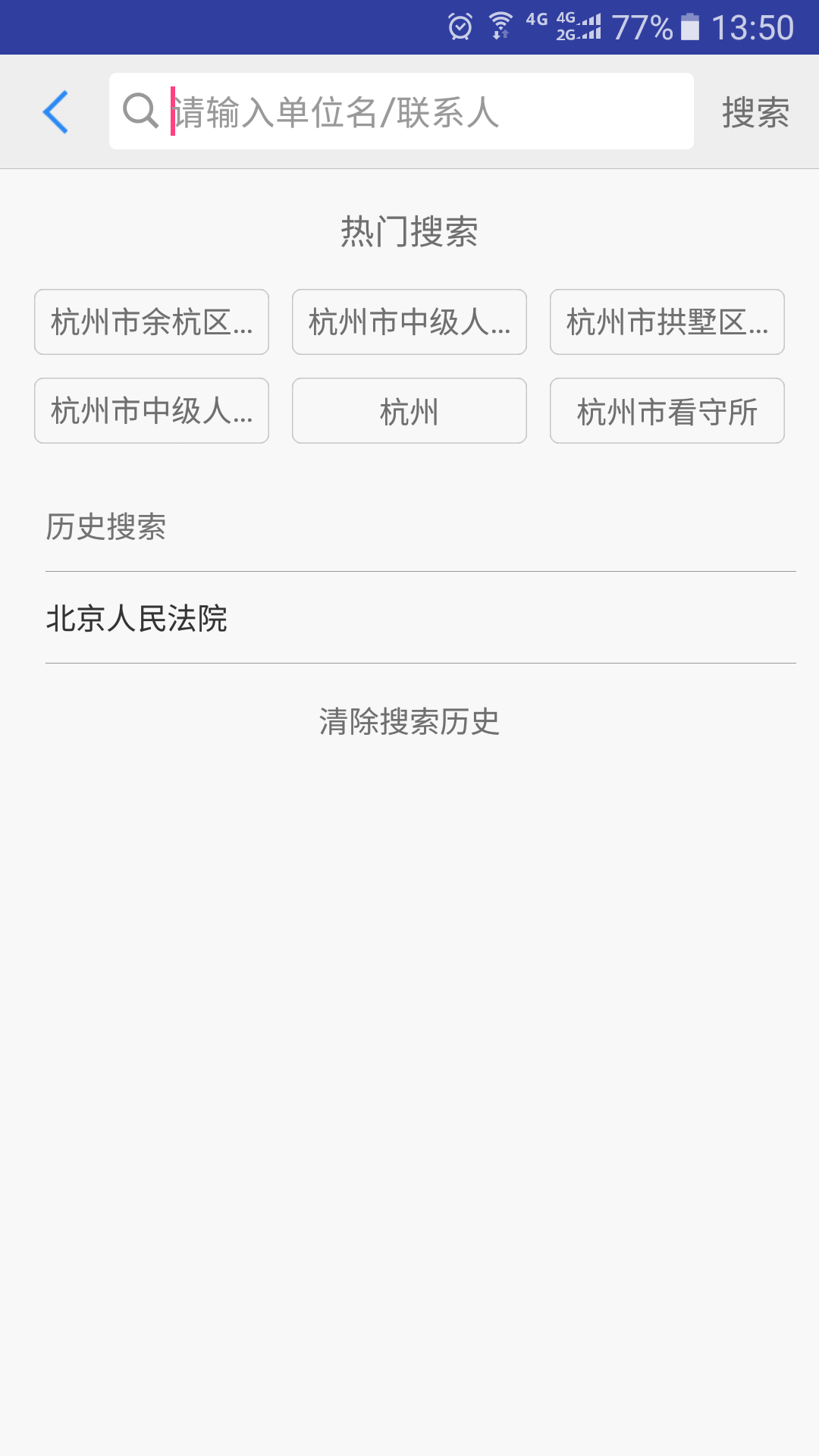Click the alarm clock status icon

point(458,24)
